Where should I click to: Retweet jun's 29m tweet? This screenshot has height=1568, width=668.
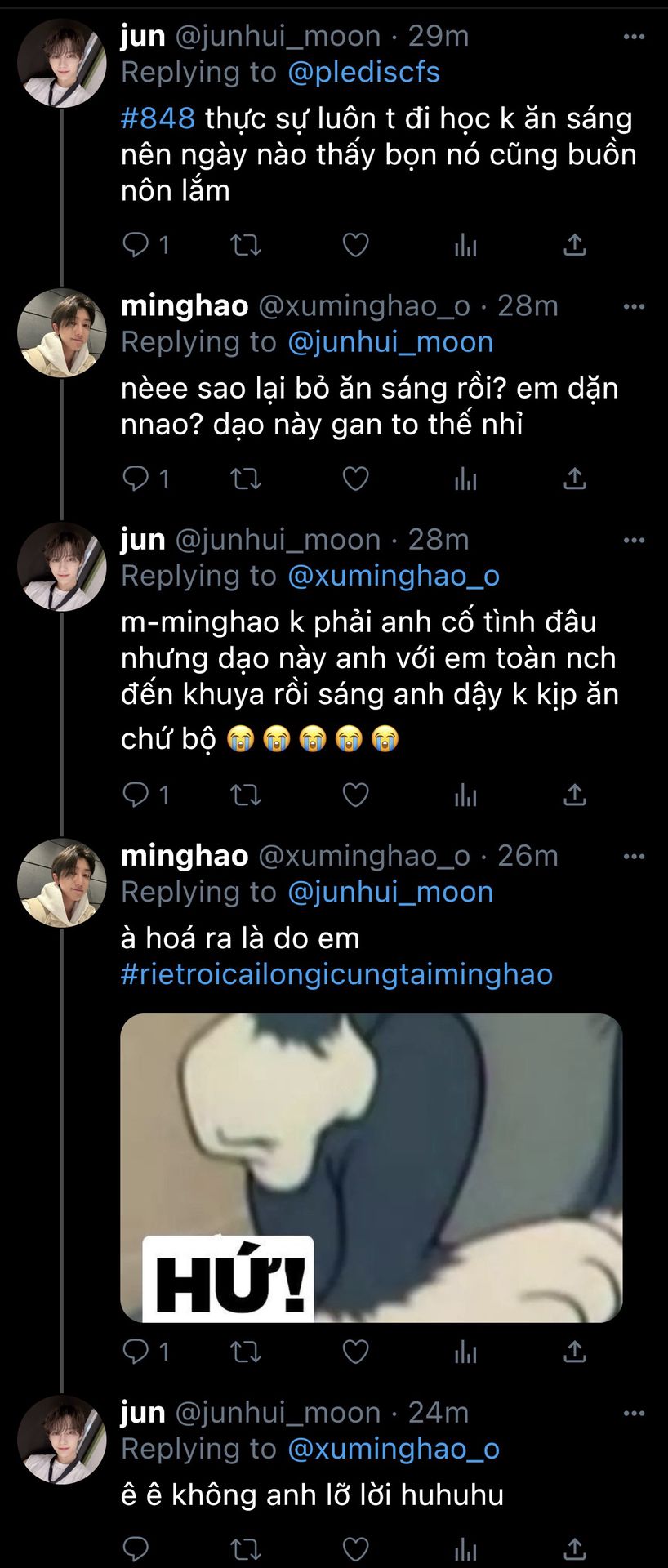click(245, 245)
